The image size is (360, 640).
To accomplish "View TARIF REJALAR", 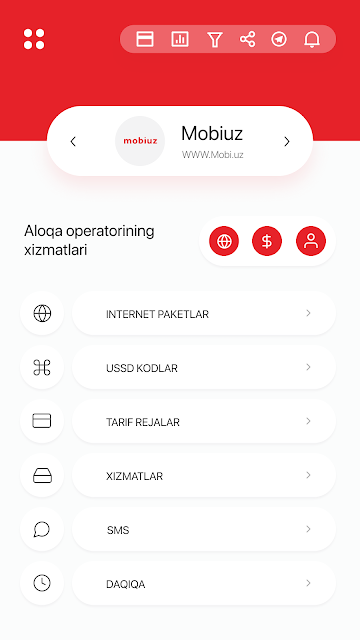I will 204,421.
